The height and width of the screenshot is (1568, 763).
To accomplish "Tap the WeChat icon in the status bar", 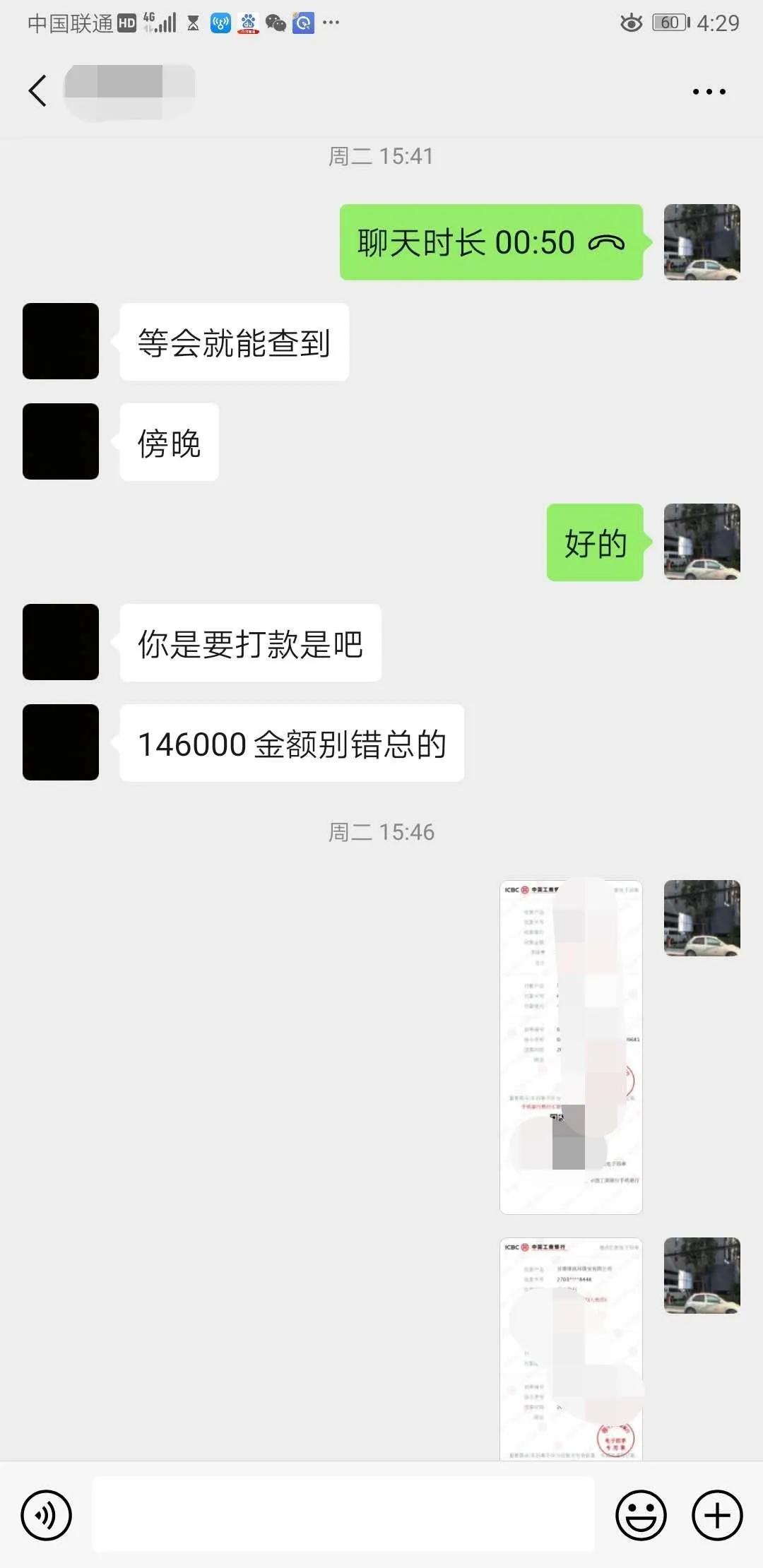I will (276, 22).
